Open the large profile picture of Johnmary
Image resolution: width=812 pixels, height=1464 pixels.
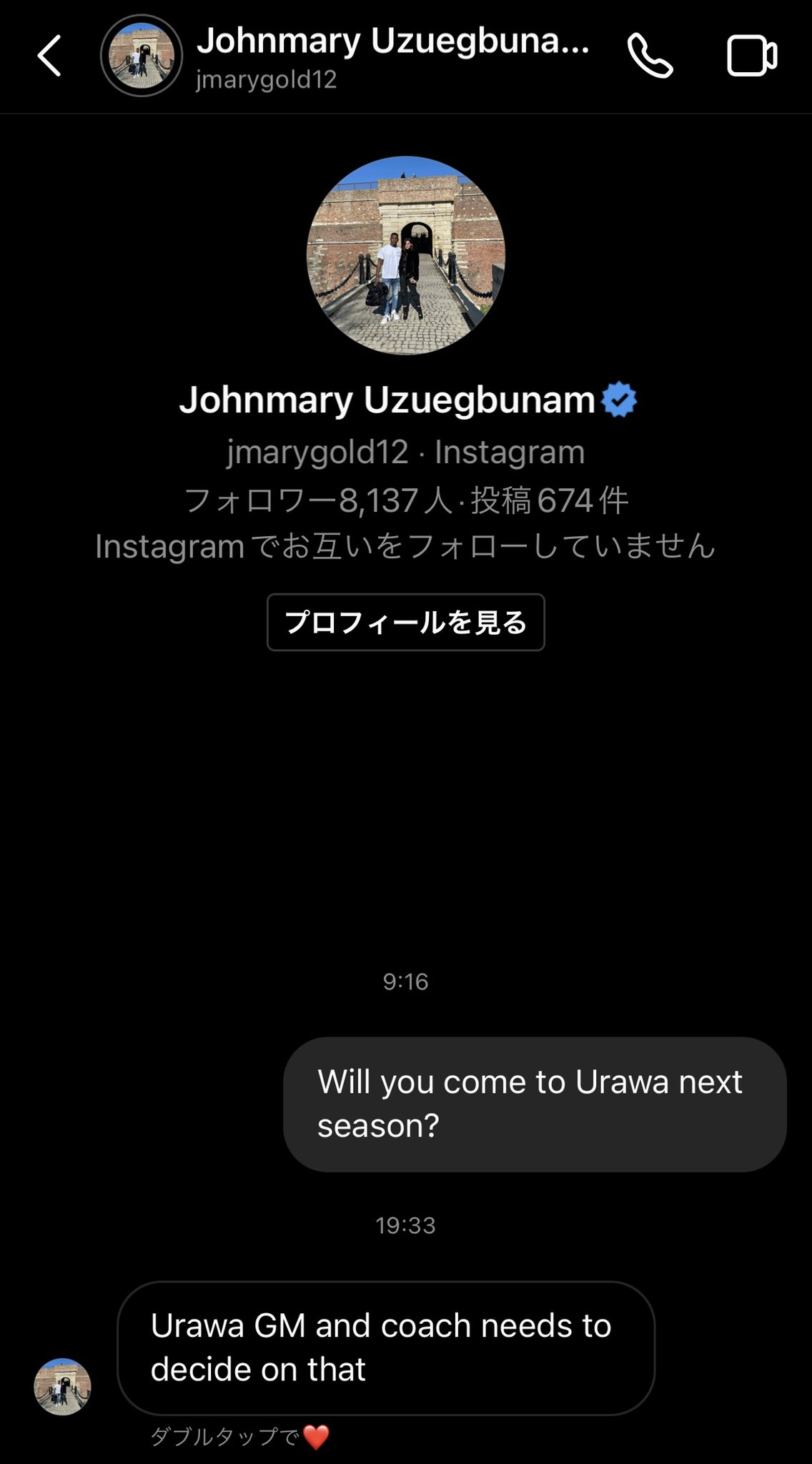tap(405, 255)
